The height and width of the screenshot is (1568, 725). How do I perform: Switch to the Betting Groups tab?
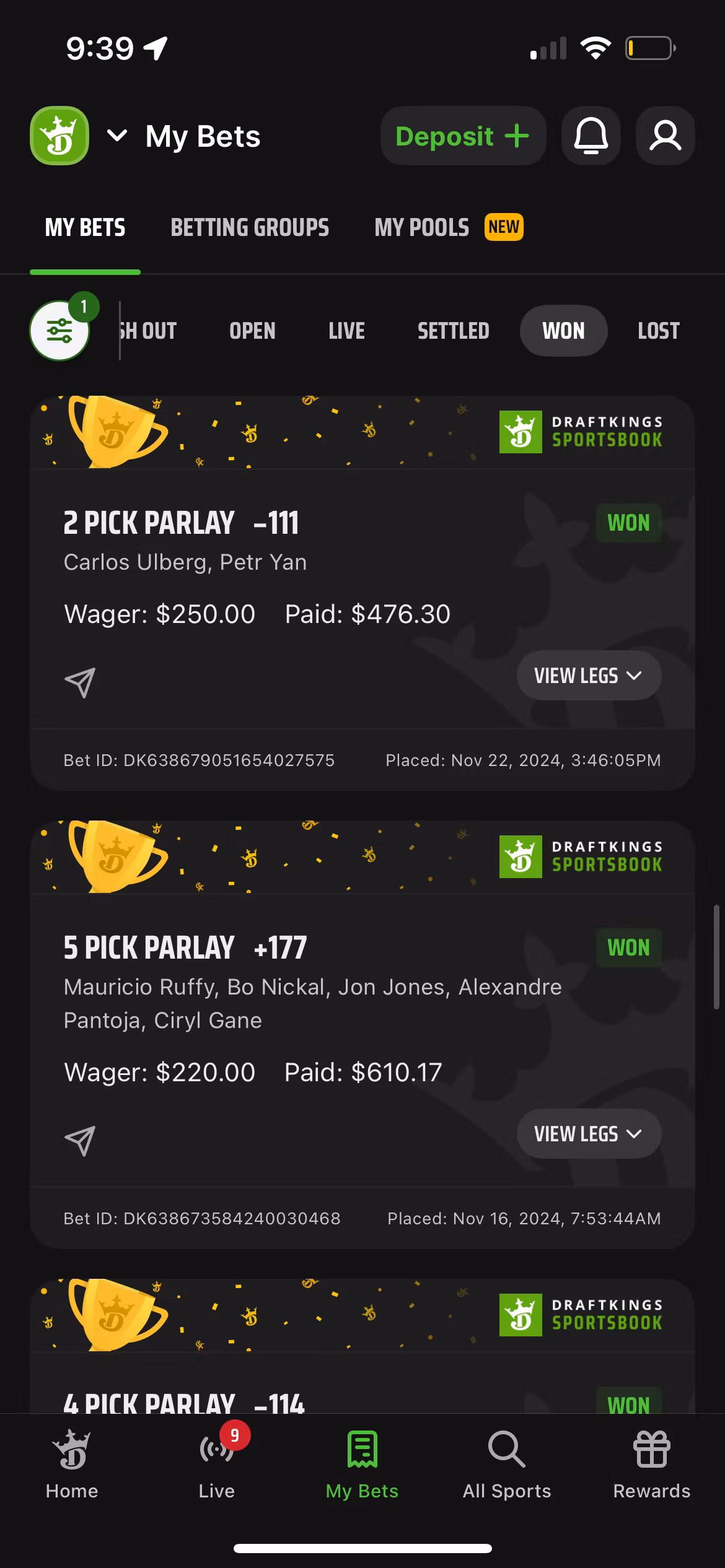pyautogui.click(x=250, y=227)
